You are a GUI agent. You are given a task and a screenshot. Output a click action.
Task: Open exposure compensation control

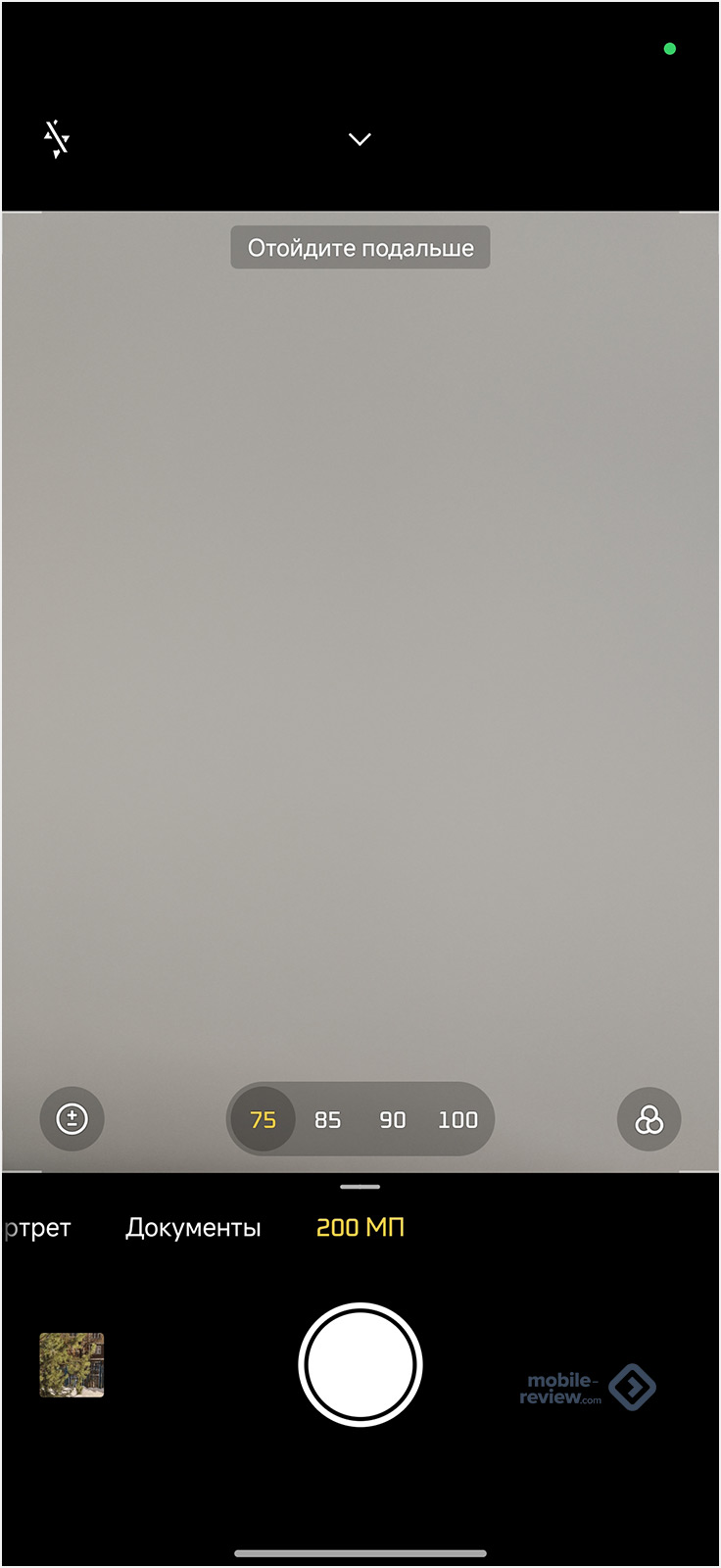72,1118
